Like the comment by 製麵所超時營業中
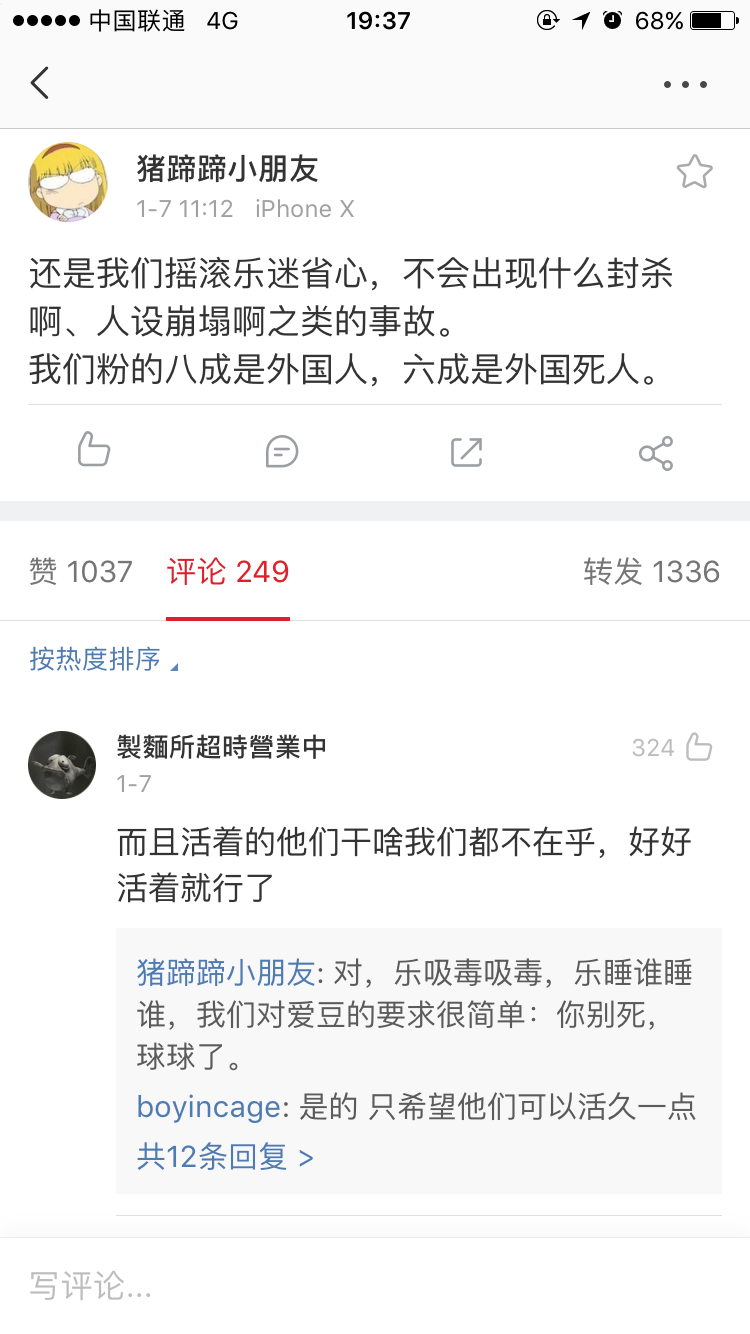The image size is (750, 1334). [x=697, y=747]
